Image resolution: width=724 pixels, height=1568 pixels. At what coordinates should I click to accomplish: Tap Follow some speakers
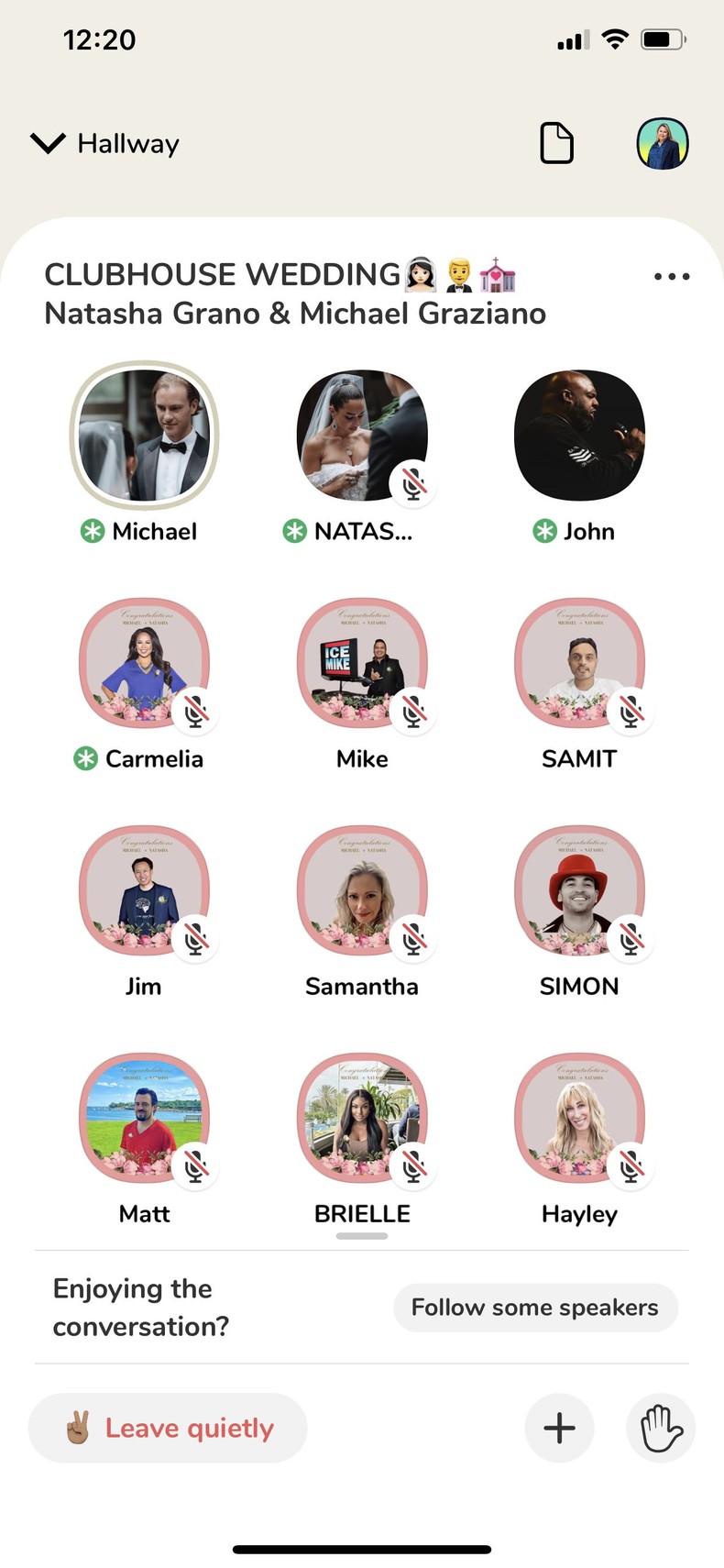point(535,1308)
